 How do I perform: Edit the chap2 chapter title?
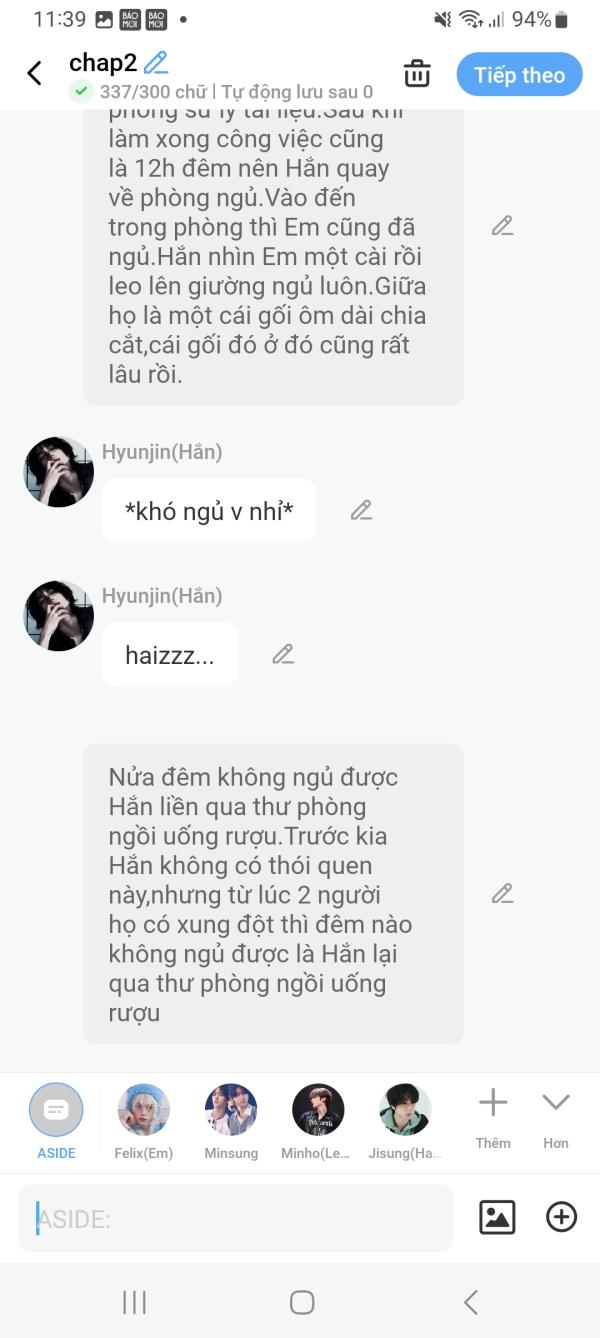[155, 63]
